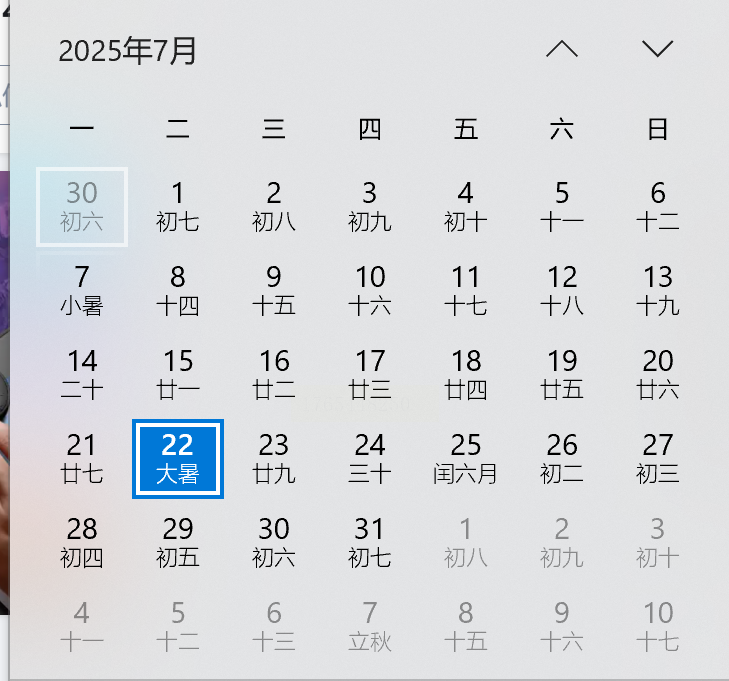
Task: Select July 31 (初七)
Action: click(370, 543)
